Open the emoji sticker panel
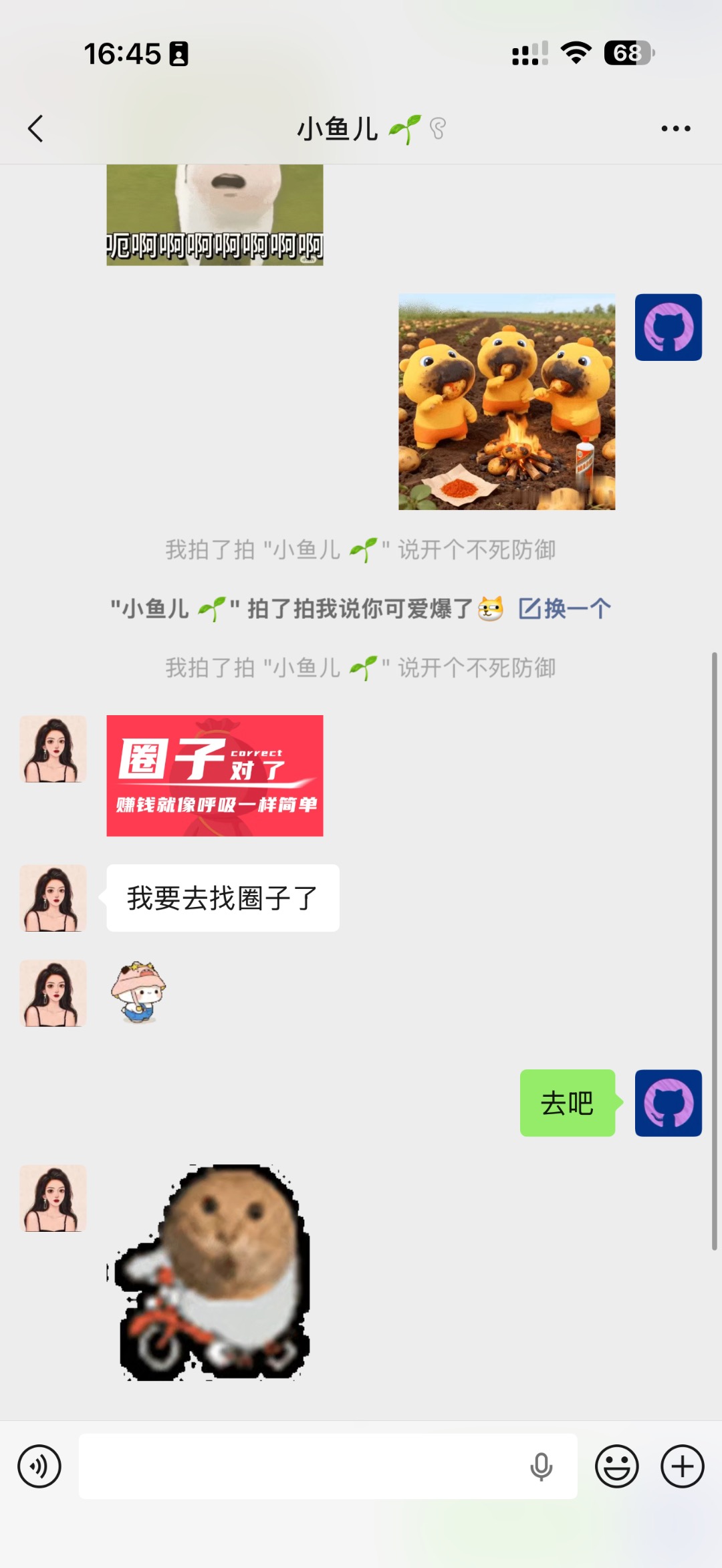Image resolution: width=722 pixels, height=1568 pixels. 616,1466
